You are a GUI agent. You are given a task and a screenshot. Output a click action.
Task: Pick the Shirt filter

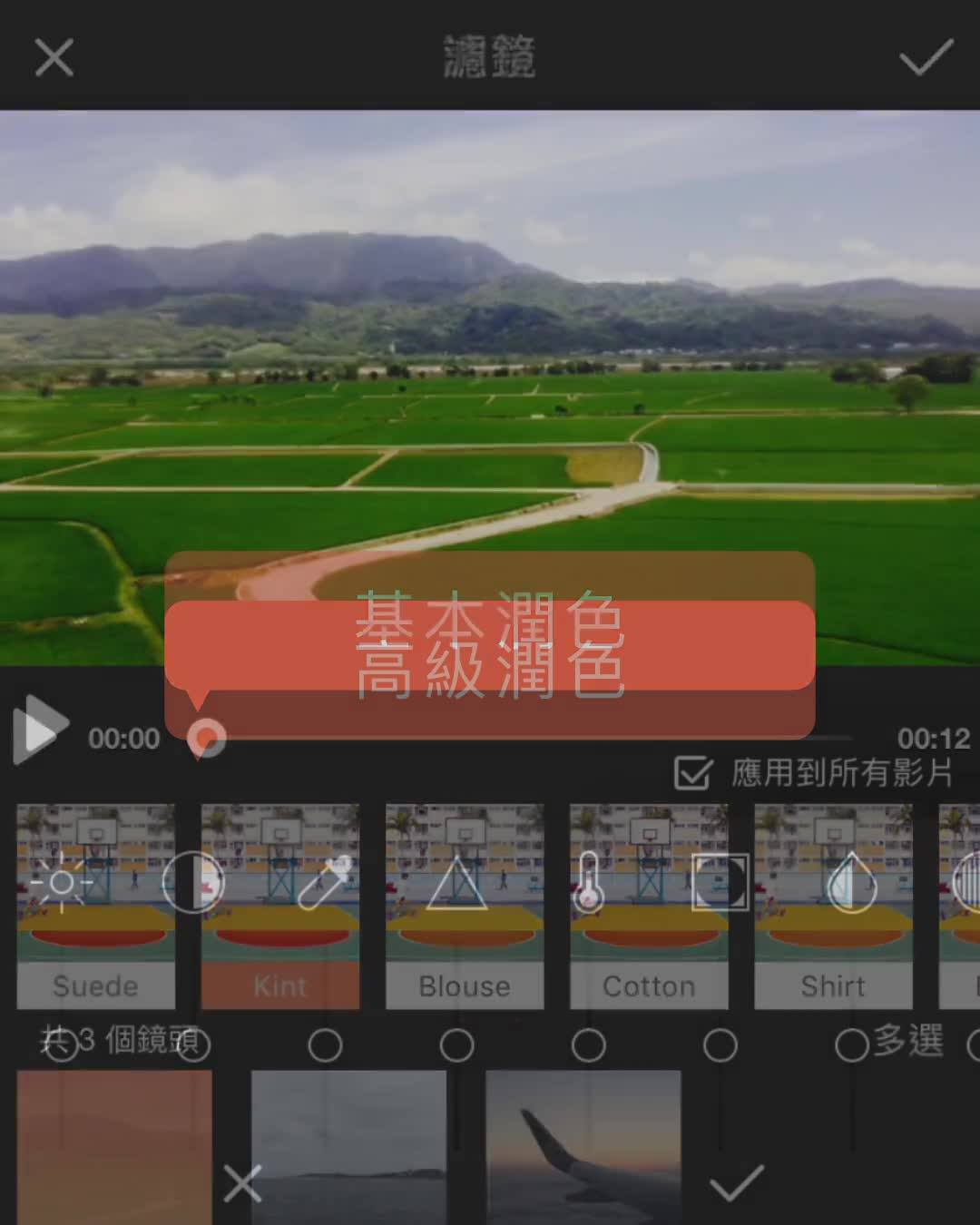click(x=833, y=906)
